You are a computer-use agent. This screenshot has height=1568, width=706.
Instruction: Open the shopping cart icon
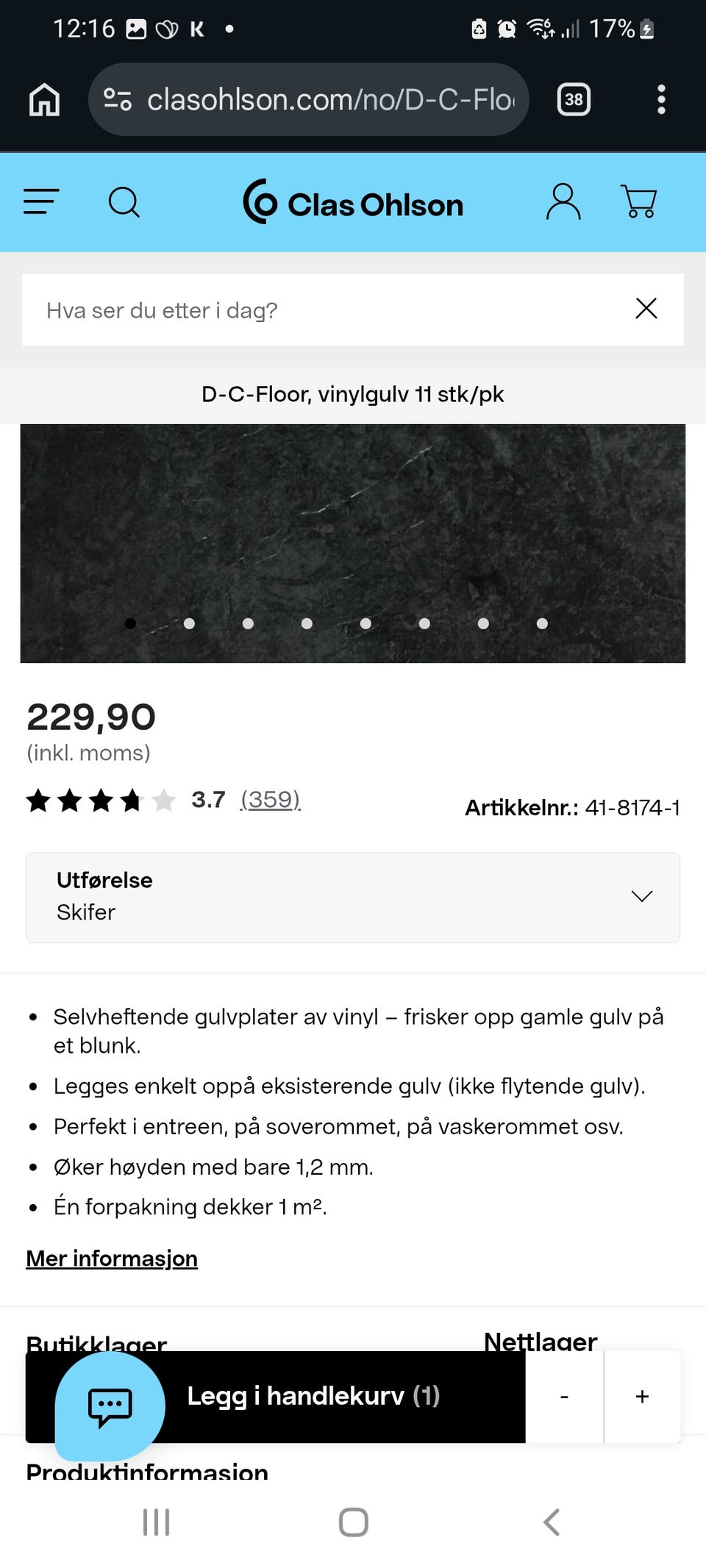pos(638,202)
